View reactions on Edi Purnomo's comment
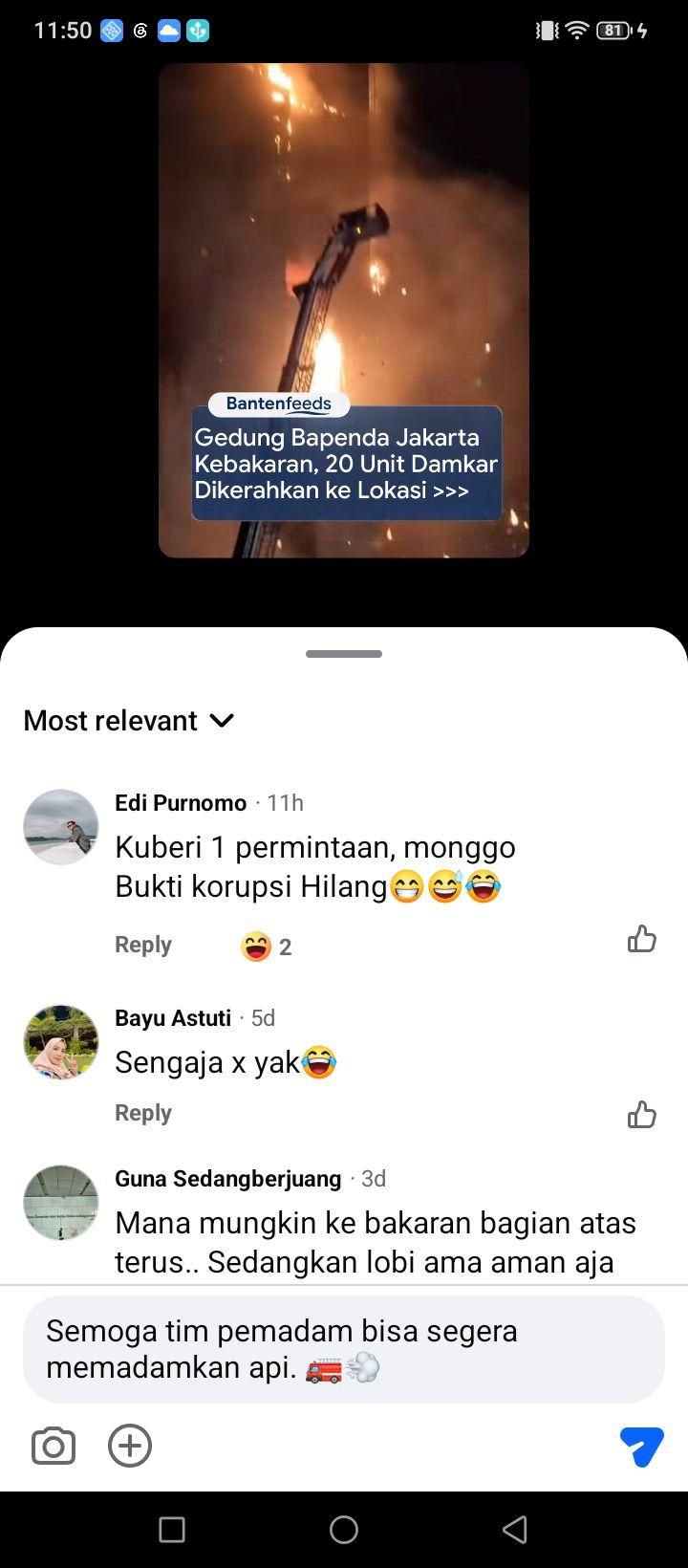 click(267, 947)
